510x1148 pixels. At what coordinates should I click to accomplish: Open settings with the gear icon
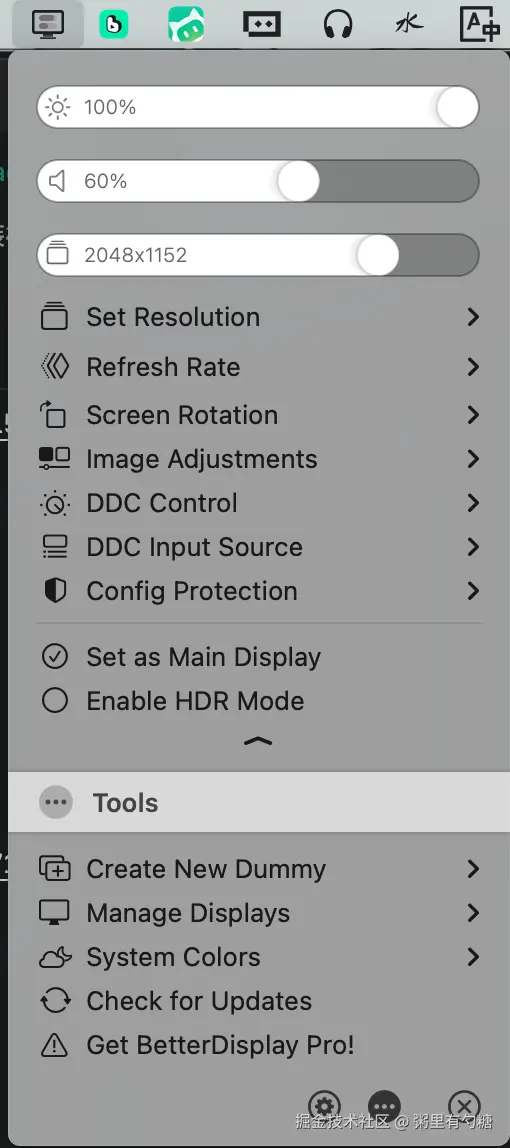324,1106
